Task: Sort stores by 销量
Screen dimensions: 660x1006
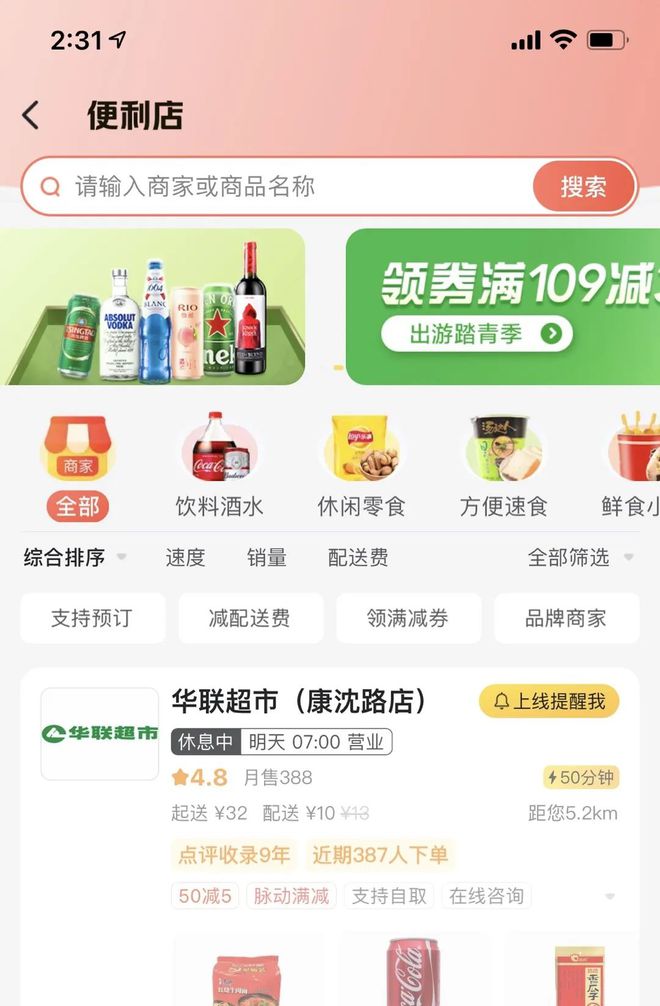Action: [266, 557]
